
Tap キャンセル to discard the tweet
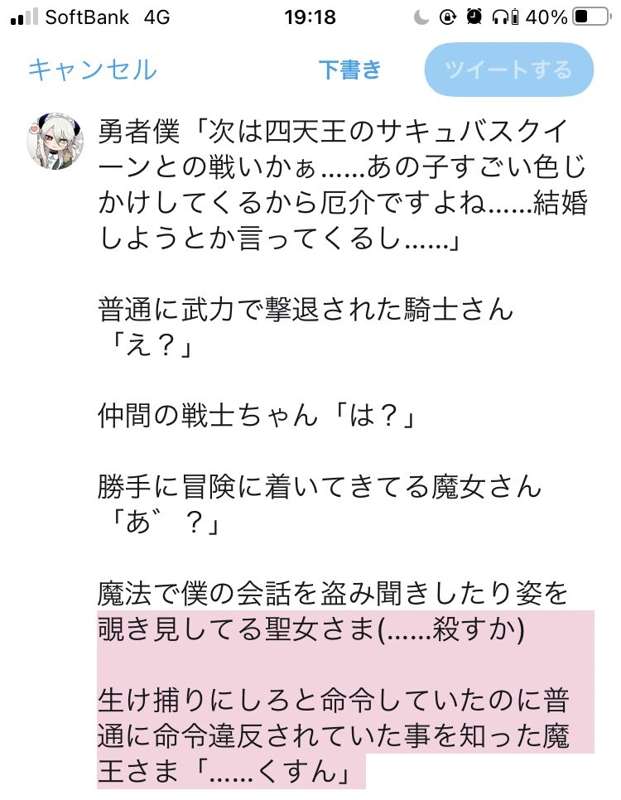92,69
